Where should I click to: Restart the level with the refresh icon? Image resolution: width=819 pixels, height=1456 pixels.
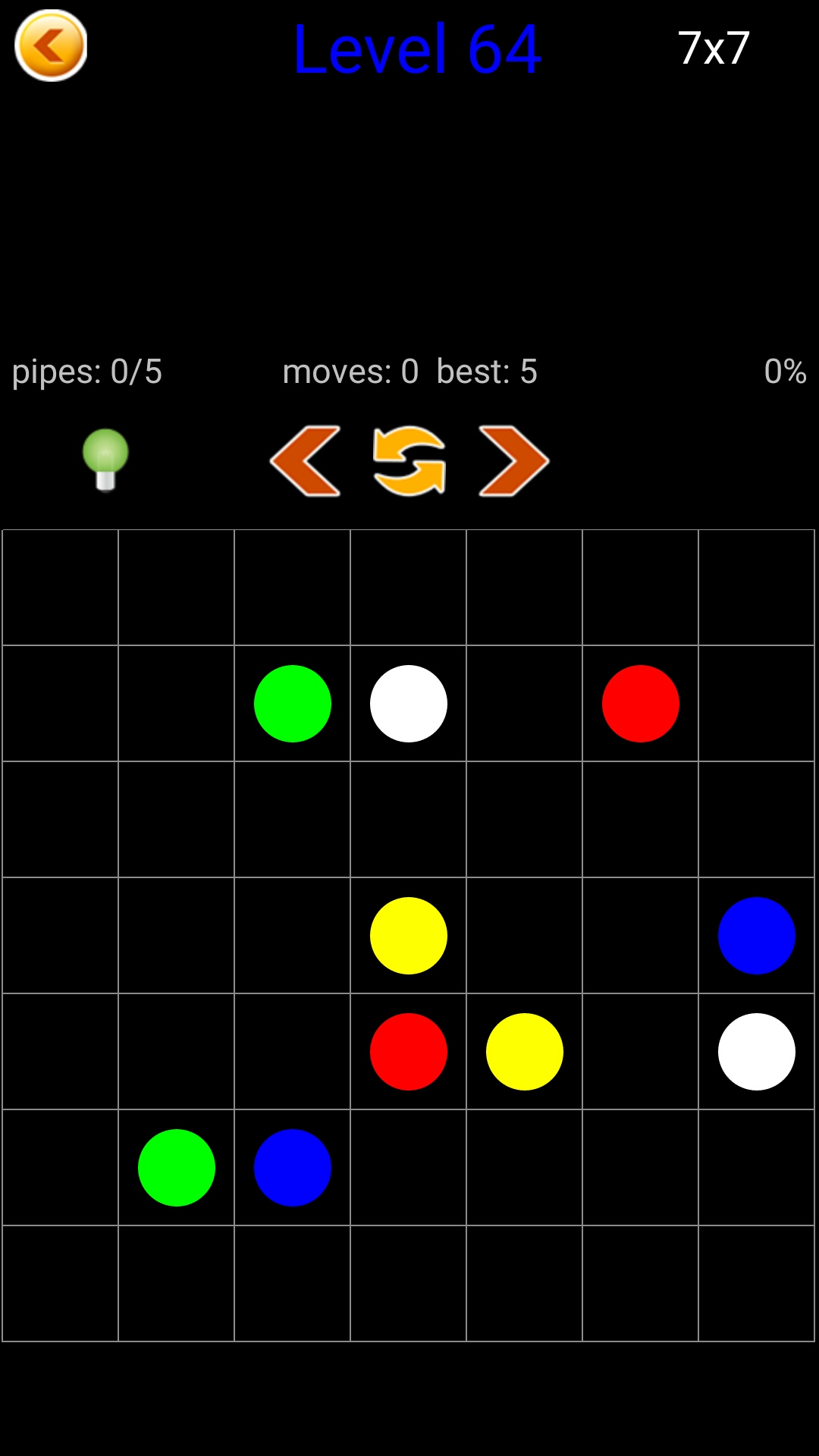point(409,461)
